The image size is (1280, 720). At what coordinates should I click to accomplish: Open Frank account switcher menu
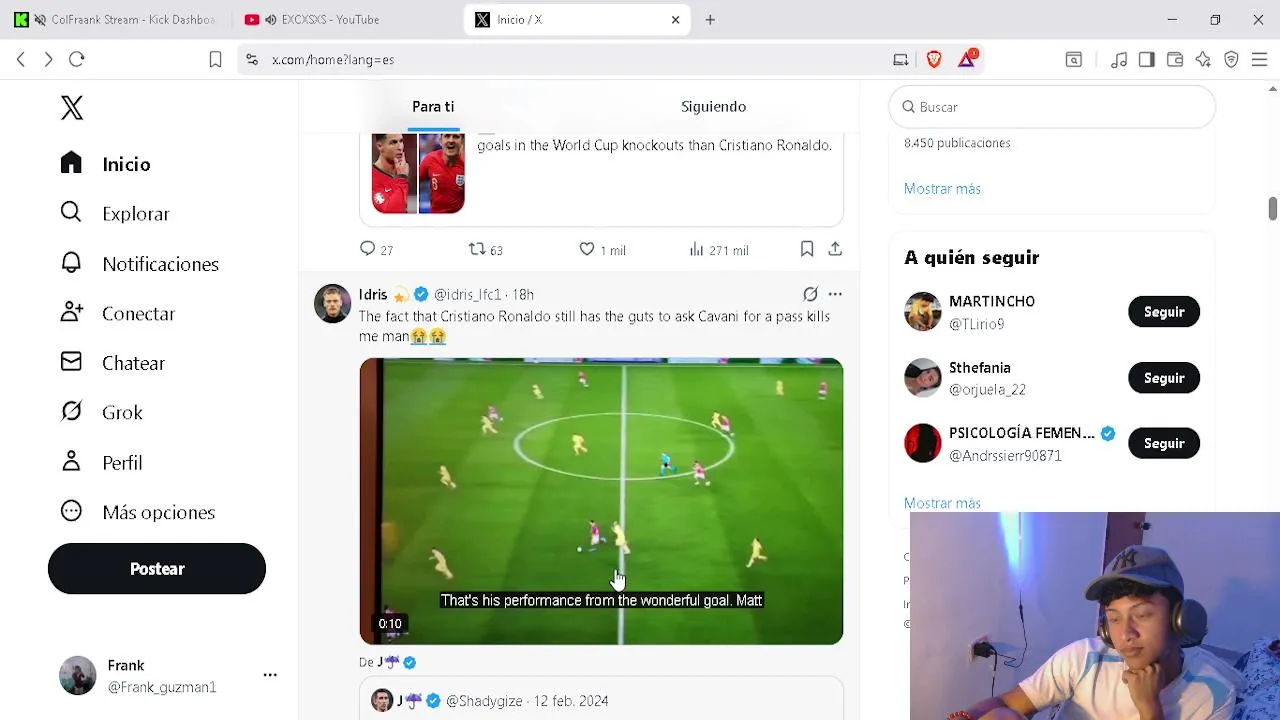click(x=269, y=676)
